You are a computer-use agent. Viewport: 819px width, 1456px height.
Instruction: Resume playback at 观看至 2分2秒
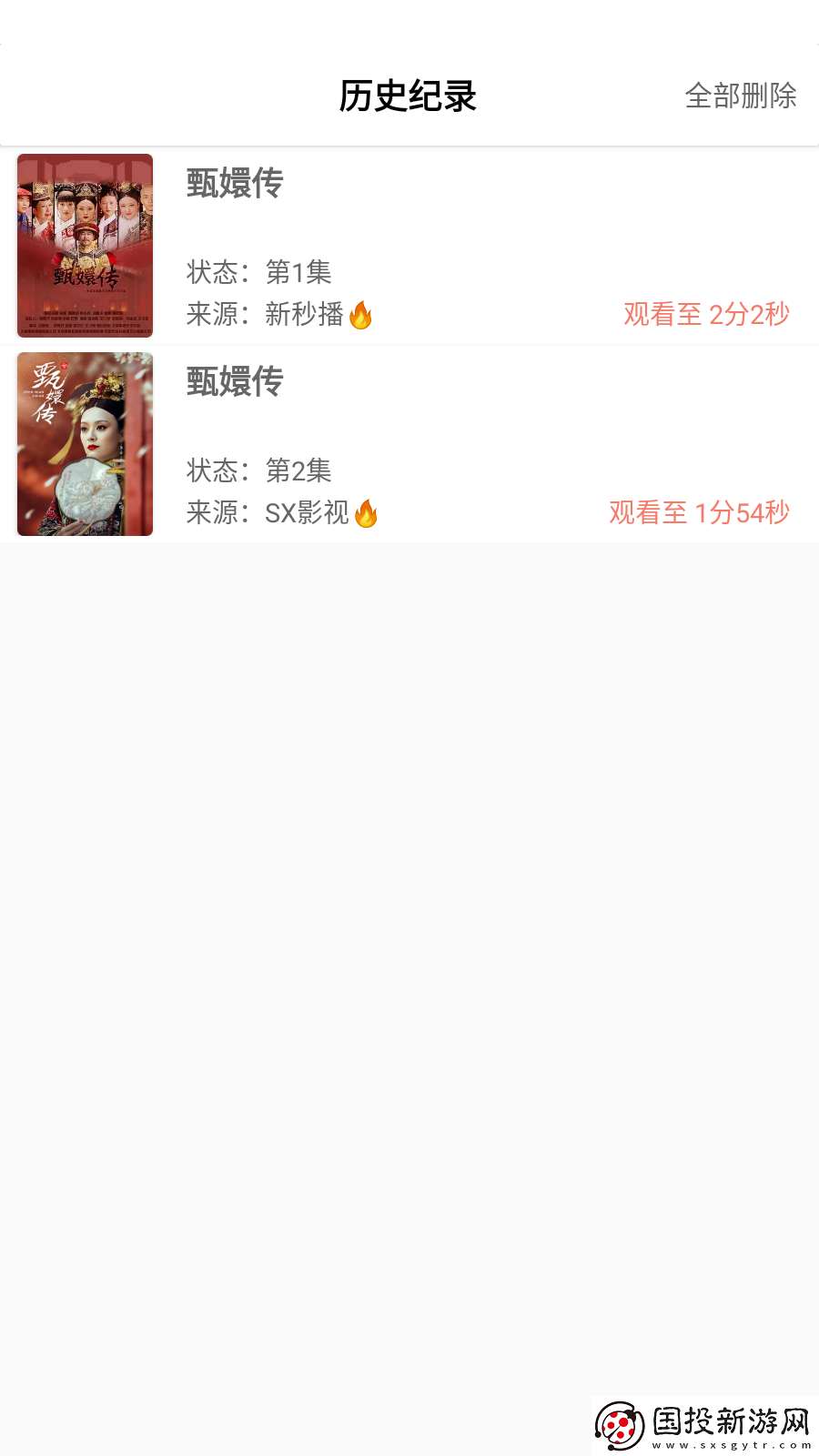[707, 315]
